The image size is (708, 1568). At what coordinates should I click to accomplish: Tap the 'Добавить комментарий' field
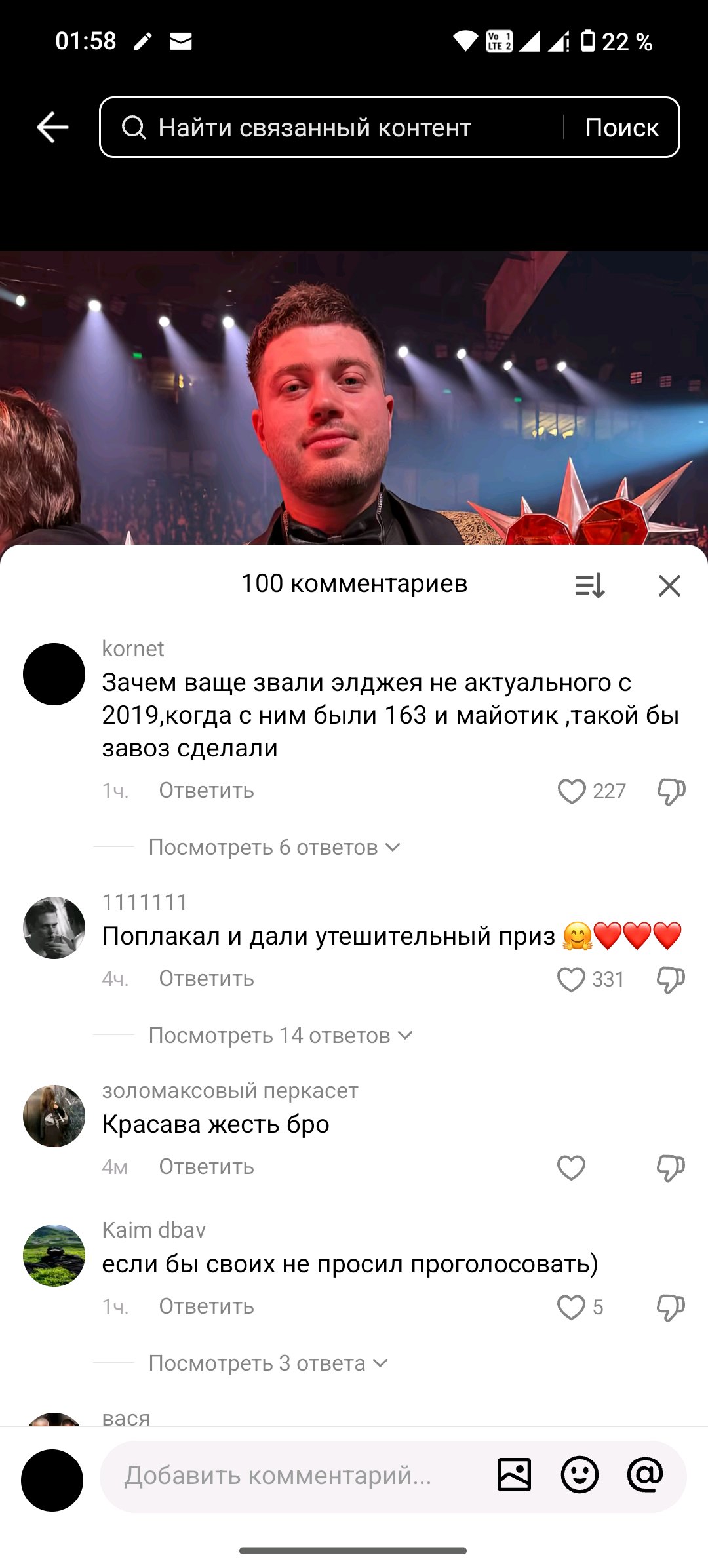point(288,1476)
